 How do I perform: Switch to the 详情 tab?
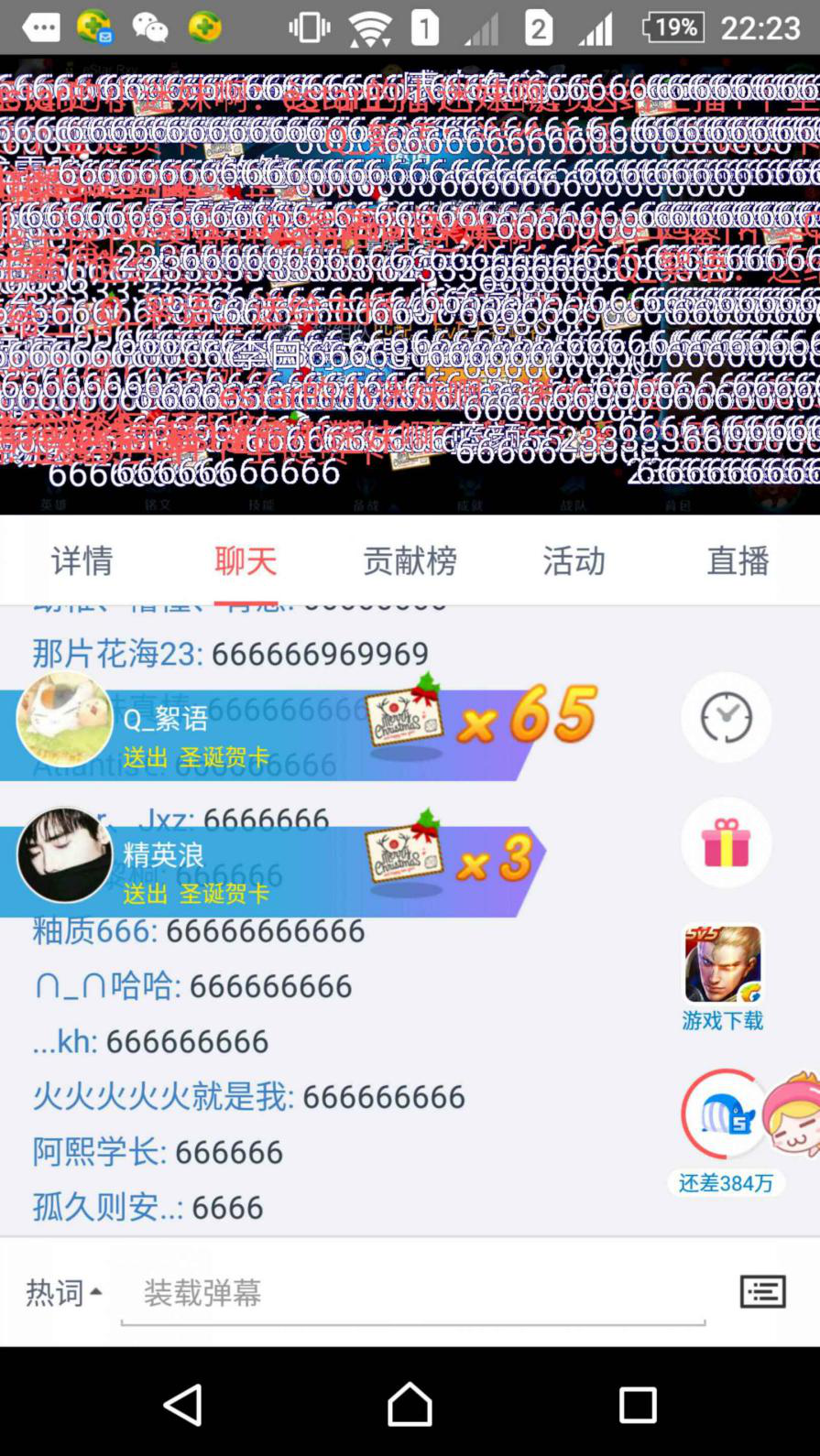82,560
